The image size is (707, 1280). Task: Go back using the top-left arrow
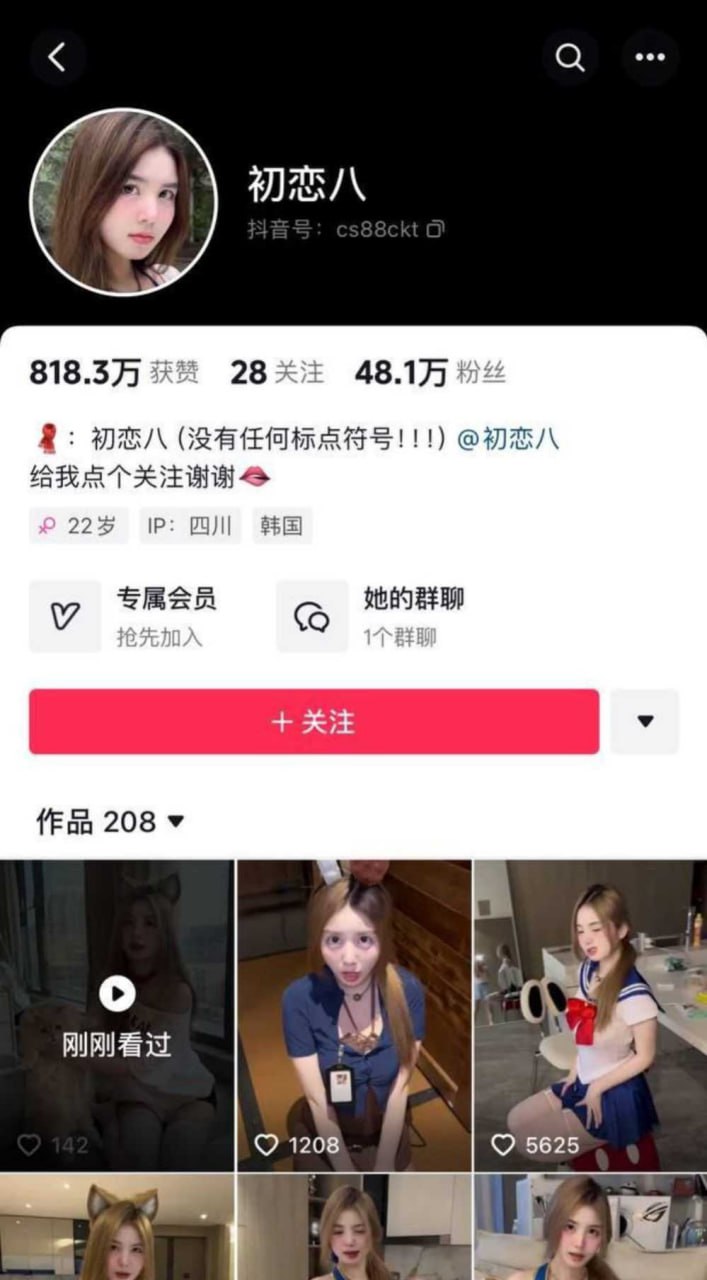tap(57, 58)
